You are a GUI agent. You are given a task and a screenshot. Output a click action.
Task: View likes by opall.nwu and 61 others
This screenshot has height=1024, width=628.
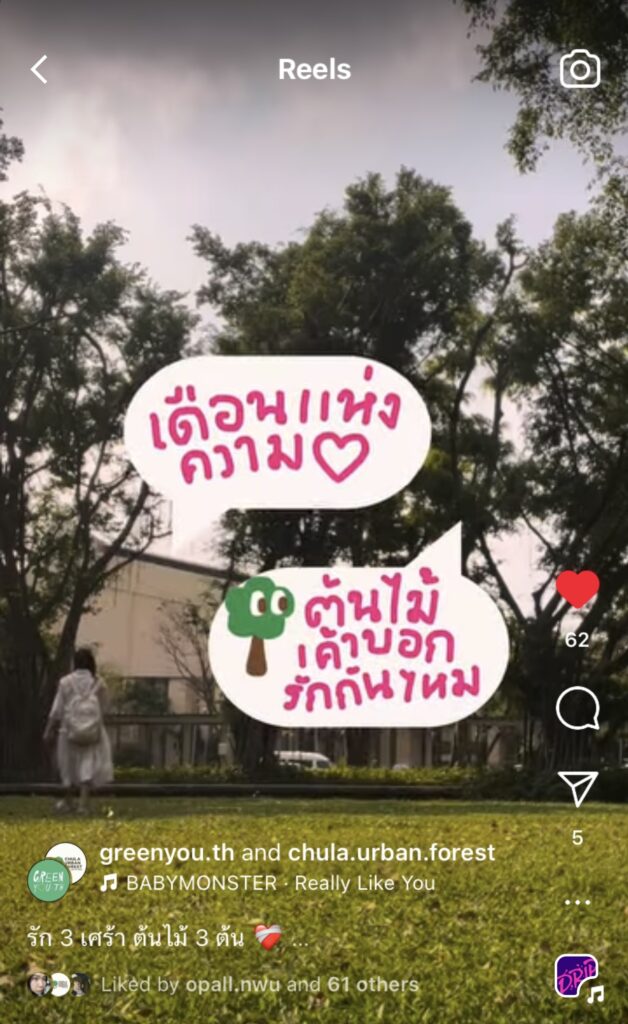(x=259, y=985)
